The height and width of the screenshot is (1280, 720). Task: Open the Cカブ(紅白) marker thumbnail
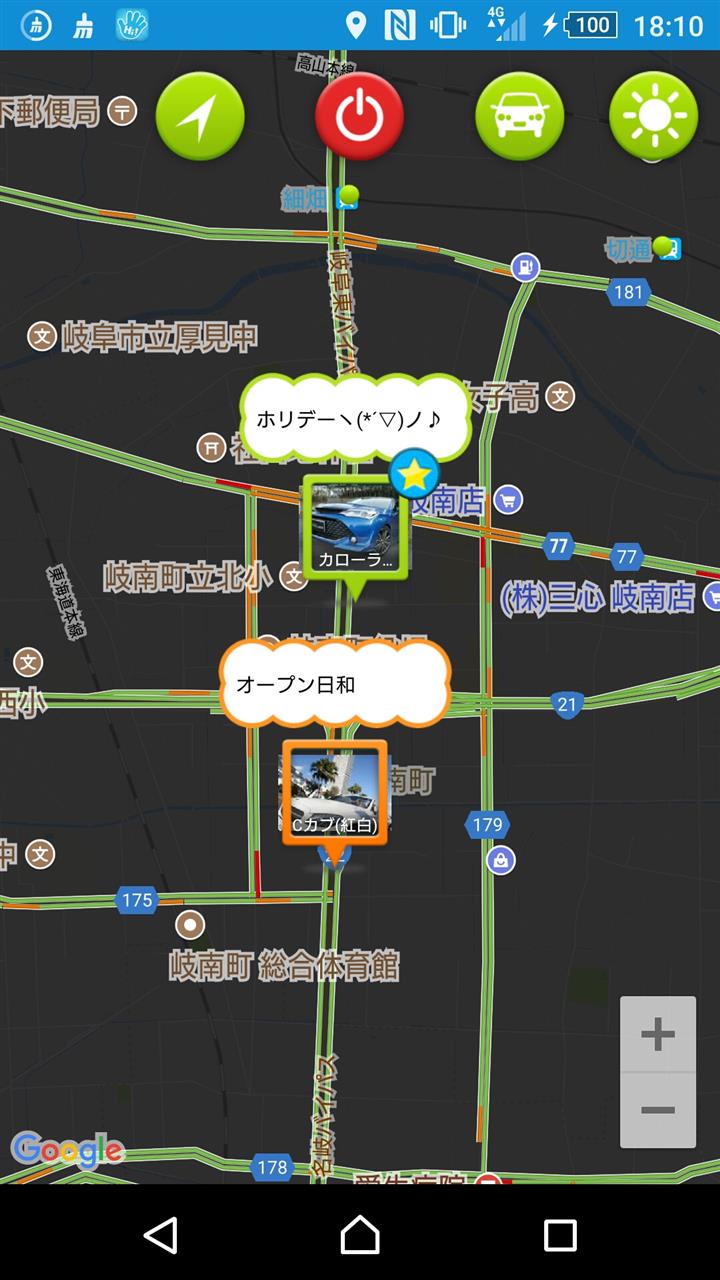[334, 793]
